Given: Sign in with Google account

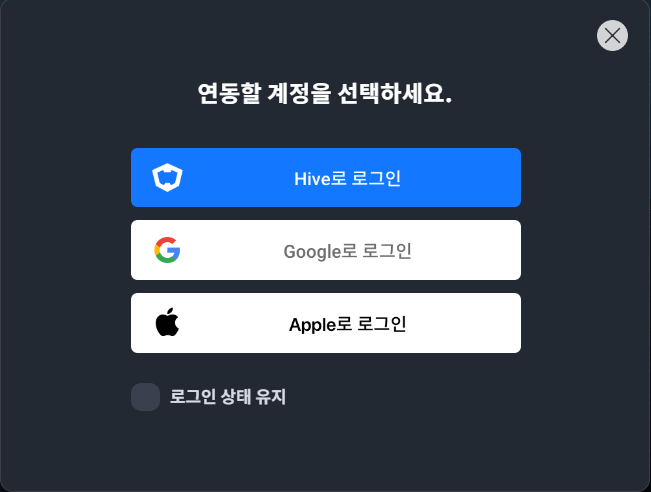Looking at the screenshot, I should pos(325,250).
